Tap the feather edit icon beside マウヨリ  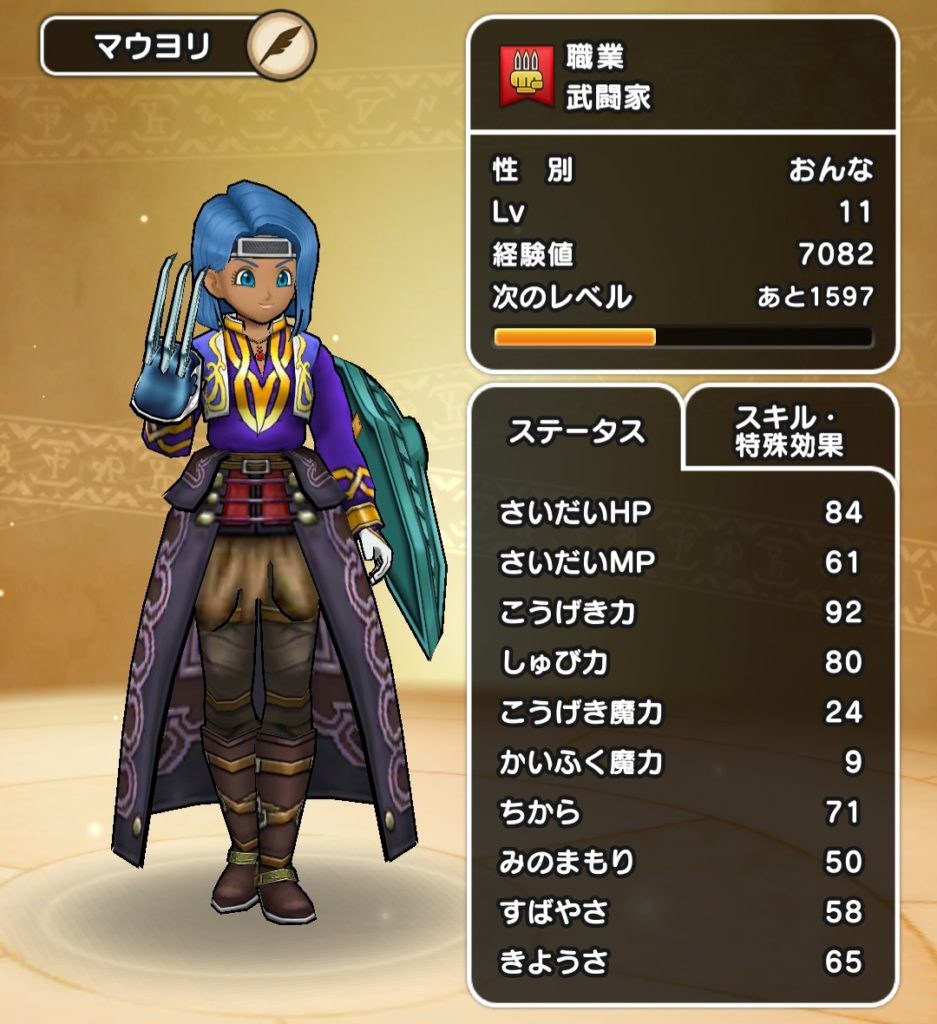point(280,46)
